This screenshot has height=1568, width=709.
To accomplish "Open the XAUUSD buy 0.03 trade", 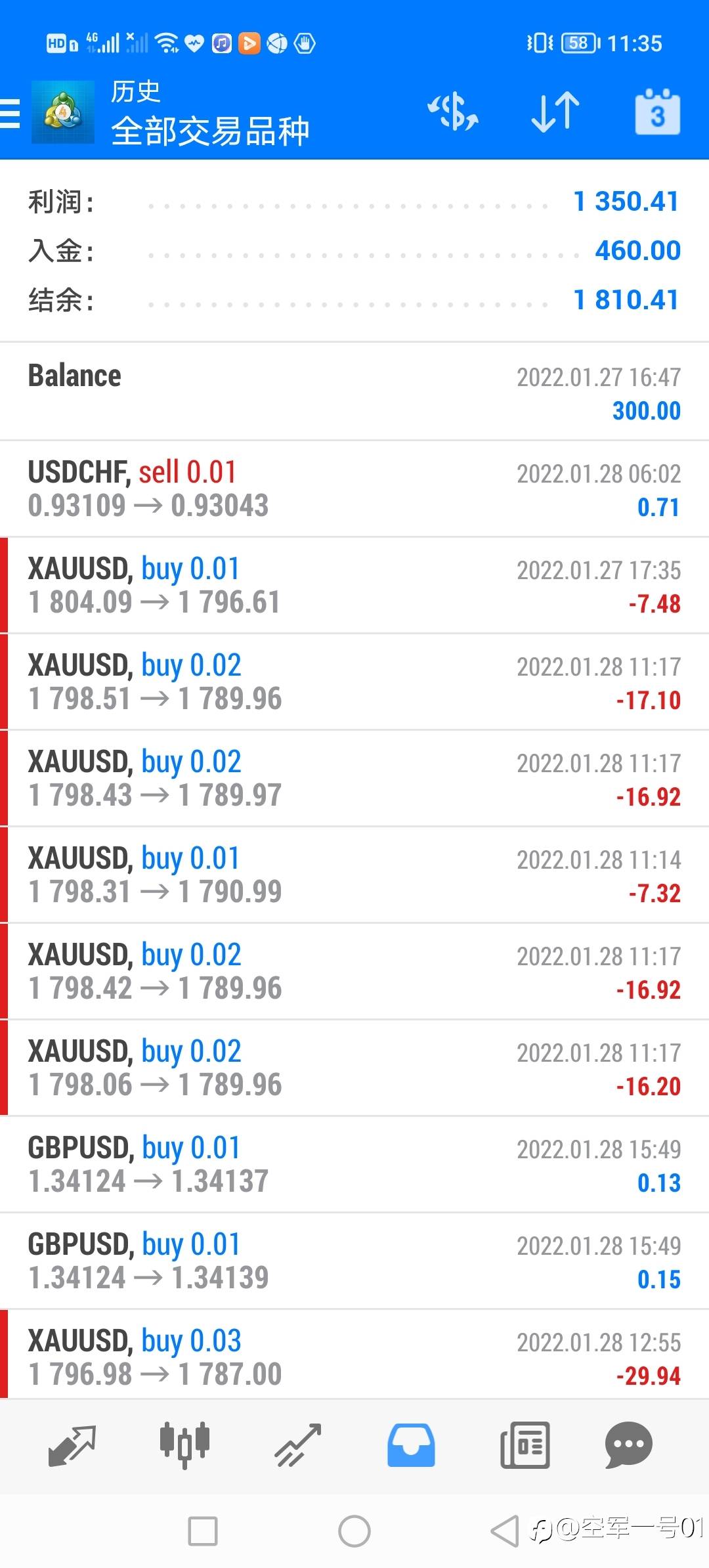I will coord(354,1355).
